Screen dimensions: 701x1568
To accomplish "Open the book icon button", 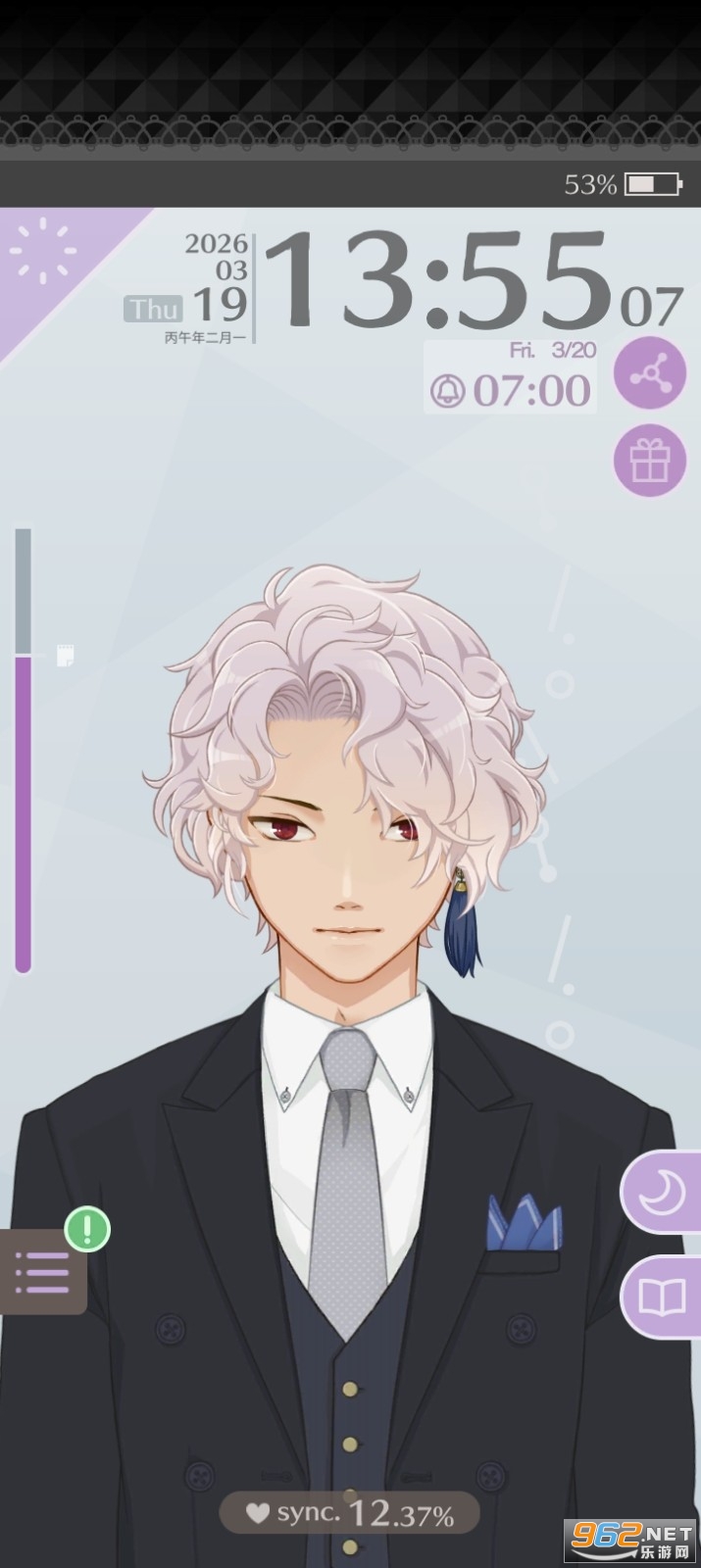I will point(662,1297).
